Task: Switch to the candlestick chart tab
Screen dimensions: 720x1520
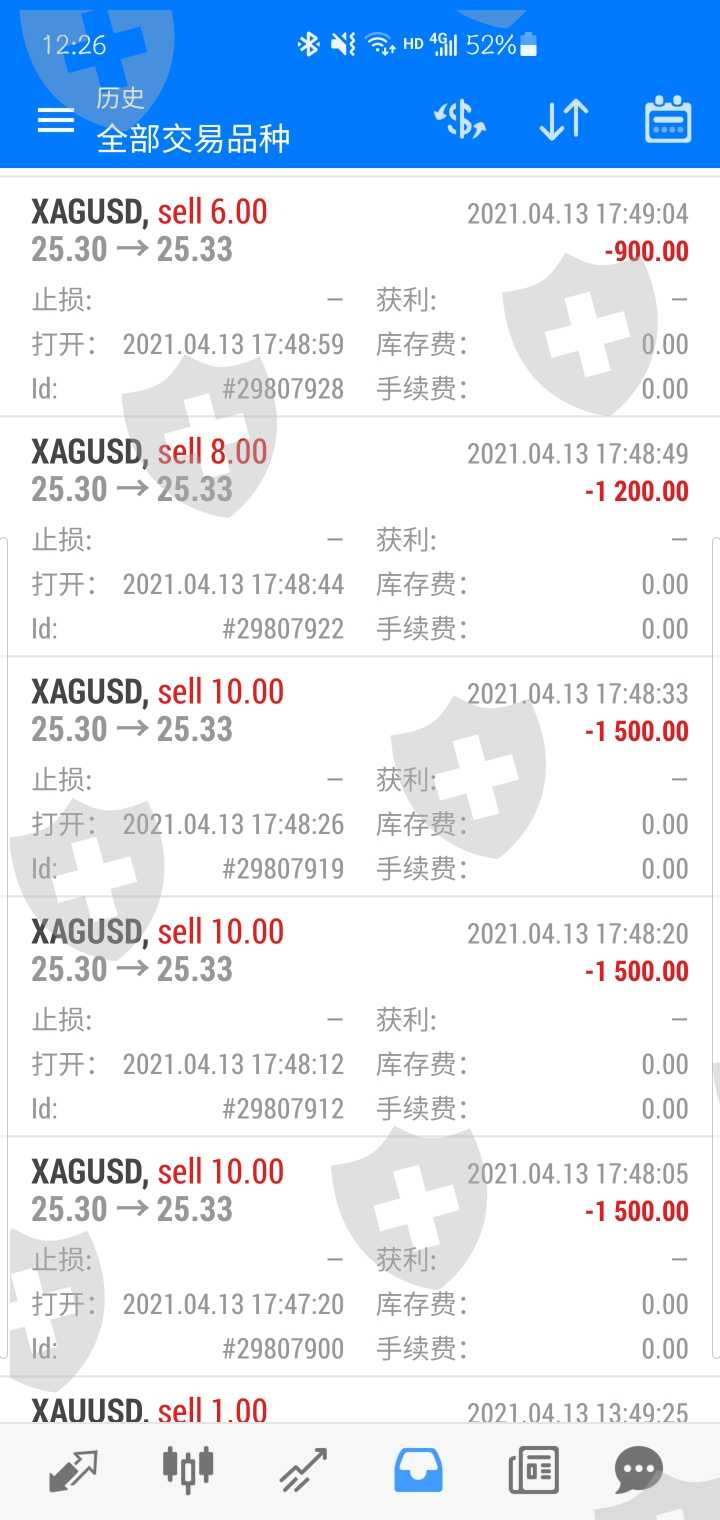Action: click(x=188, y=1468)
